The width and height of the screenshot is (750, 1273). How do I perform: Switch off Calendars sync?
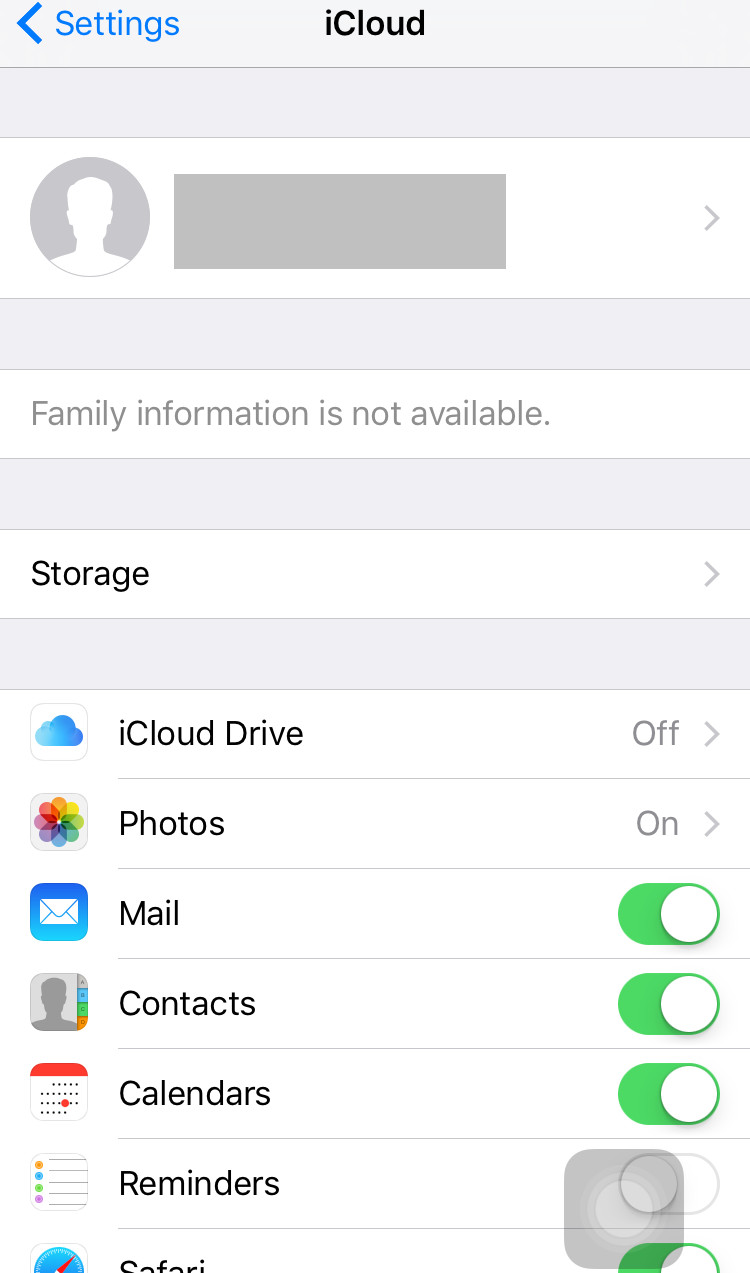668,1094
